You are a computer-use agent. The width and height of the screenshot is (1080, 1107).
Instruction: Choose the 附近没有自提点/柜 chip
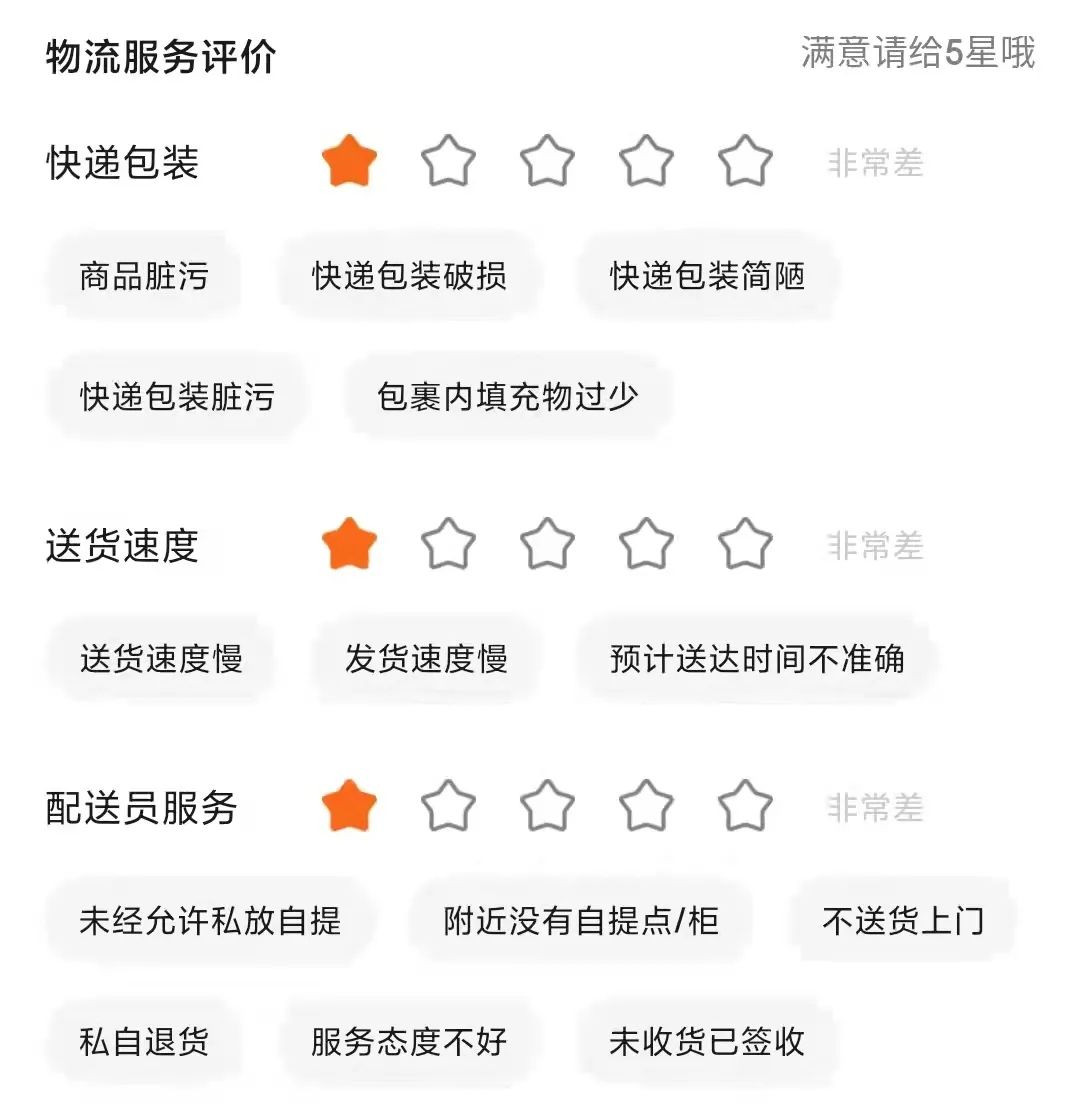click(x=580, y=921)
